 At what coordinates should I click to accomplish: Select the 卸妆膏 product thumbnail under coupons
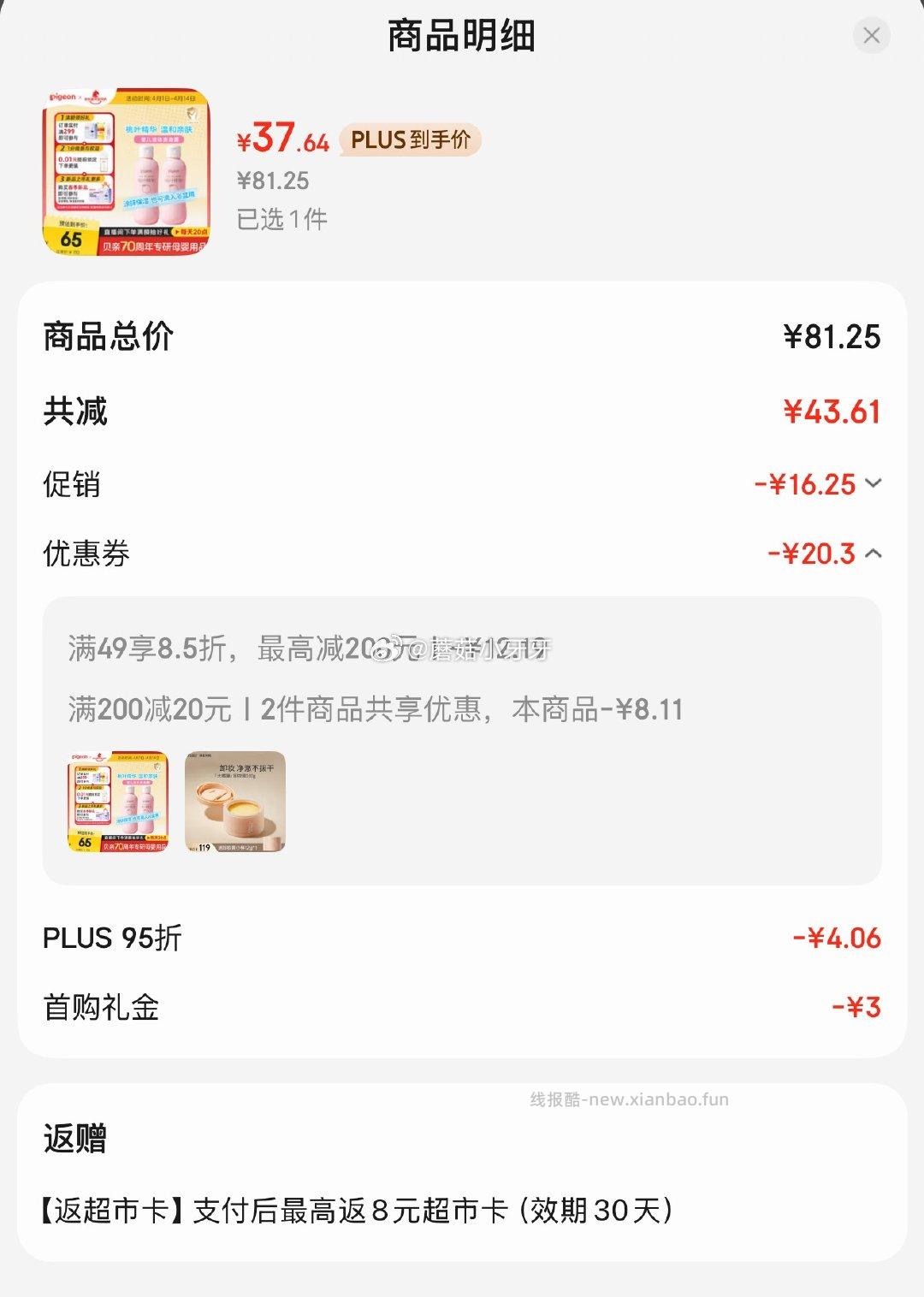click(233, 802)
